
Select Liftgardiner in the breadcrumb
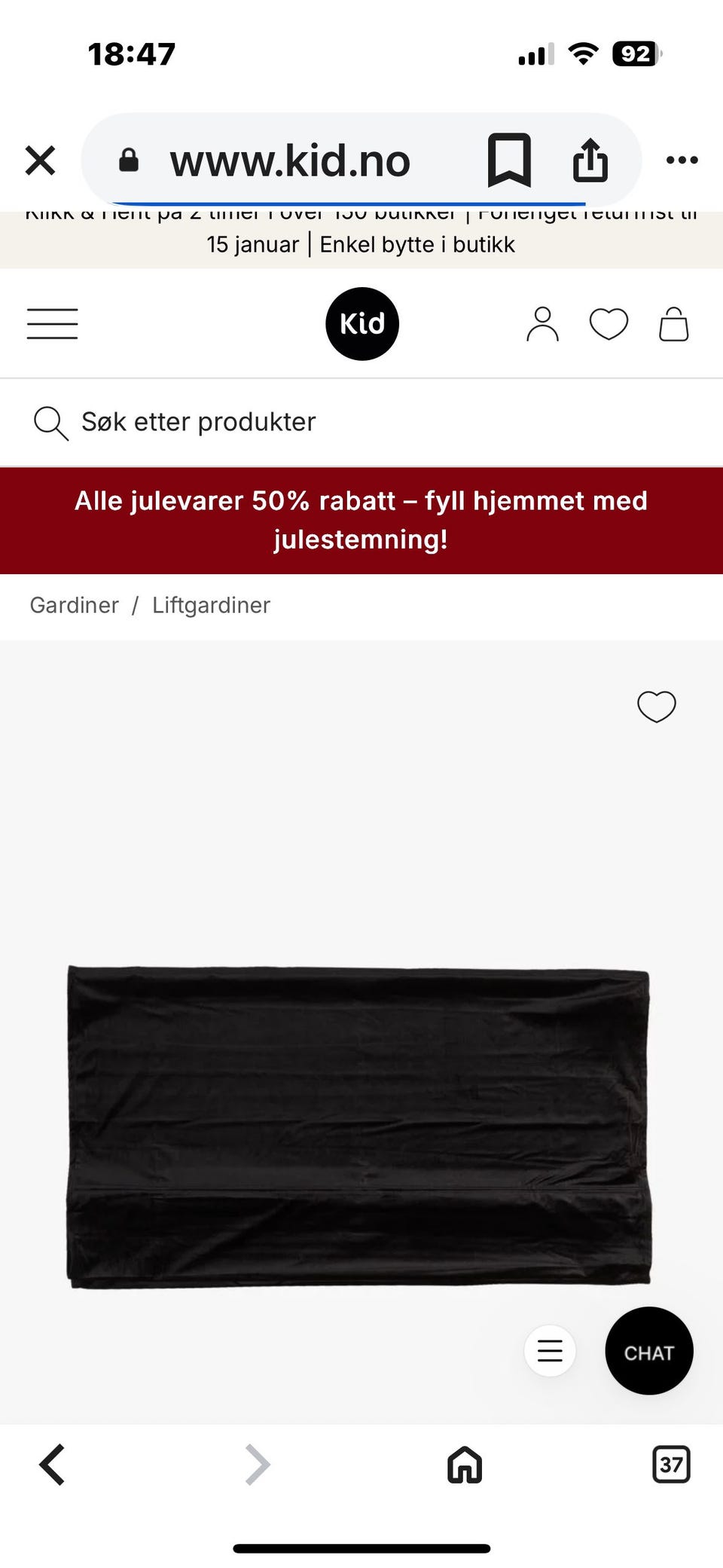pyautogui.click(x=211, y=605)
